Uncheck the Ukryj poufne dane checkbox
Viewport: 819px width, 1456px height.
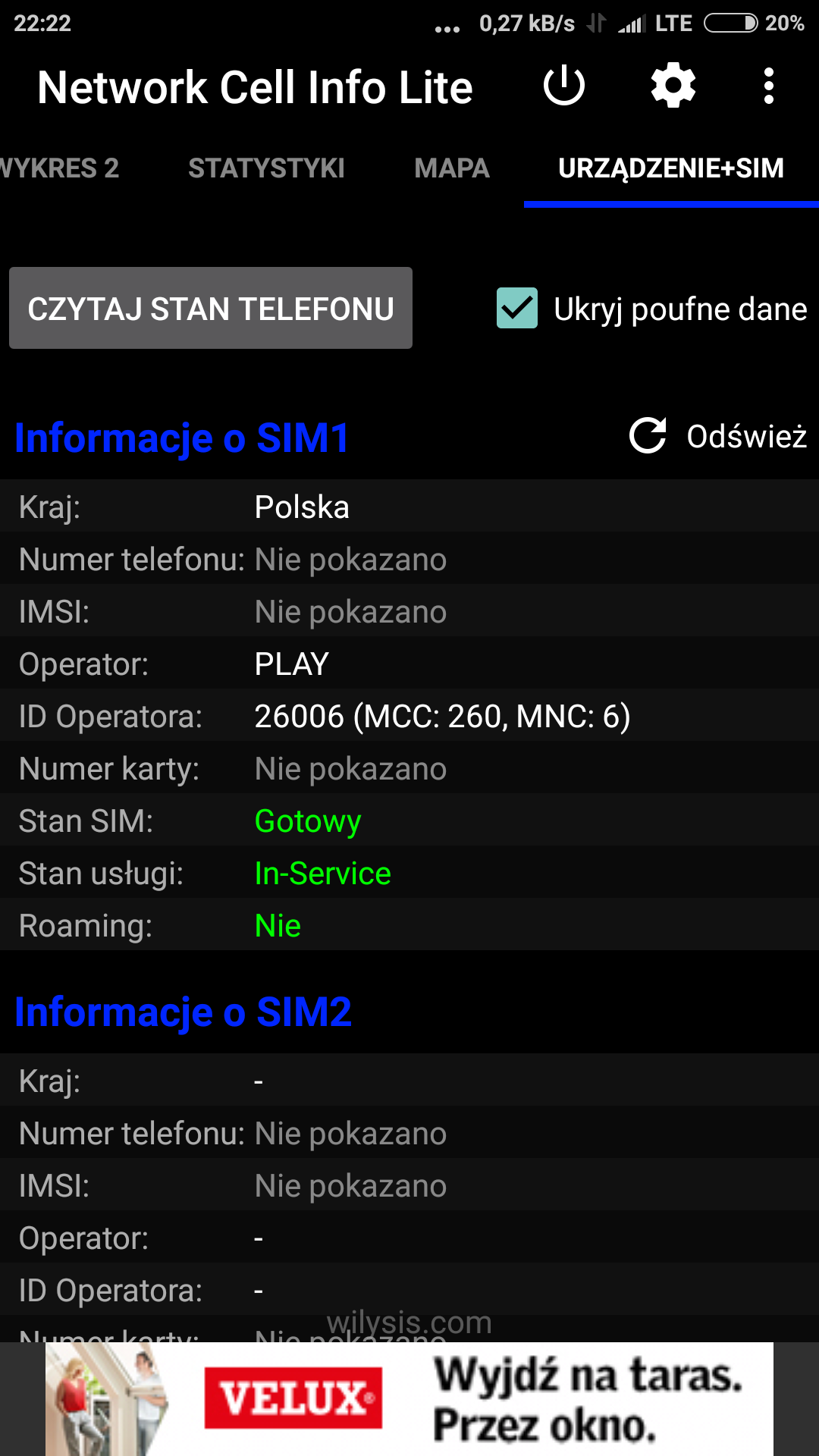[517, 308]
